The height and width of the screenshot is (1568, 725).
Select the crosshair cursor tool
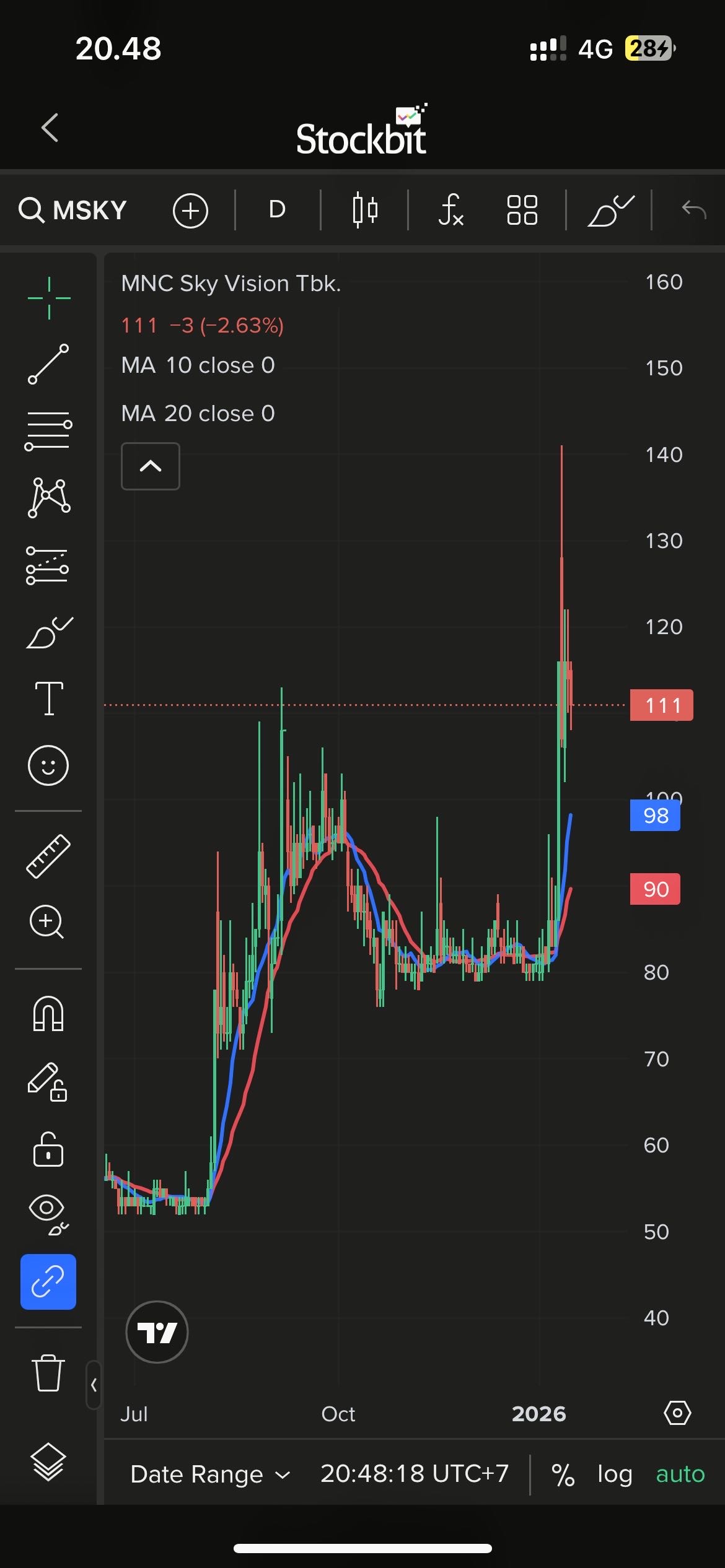point(49,298)
